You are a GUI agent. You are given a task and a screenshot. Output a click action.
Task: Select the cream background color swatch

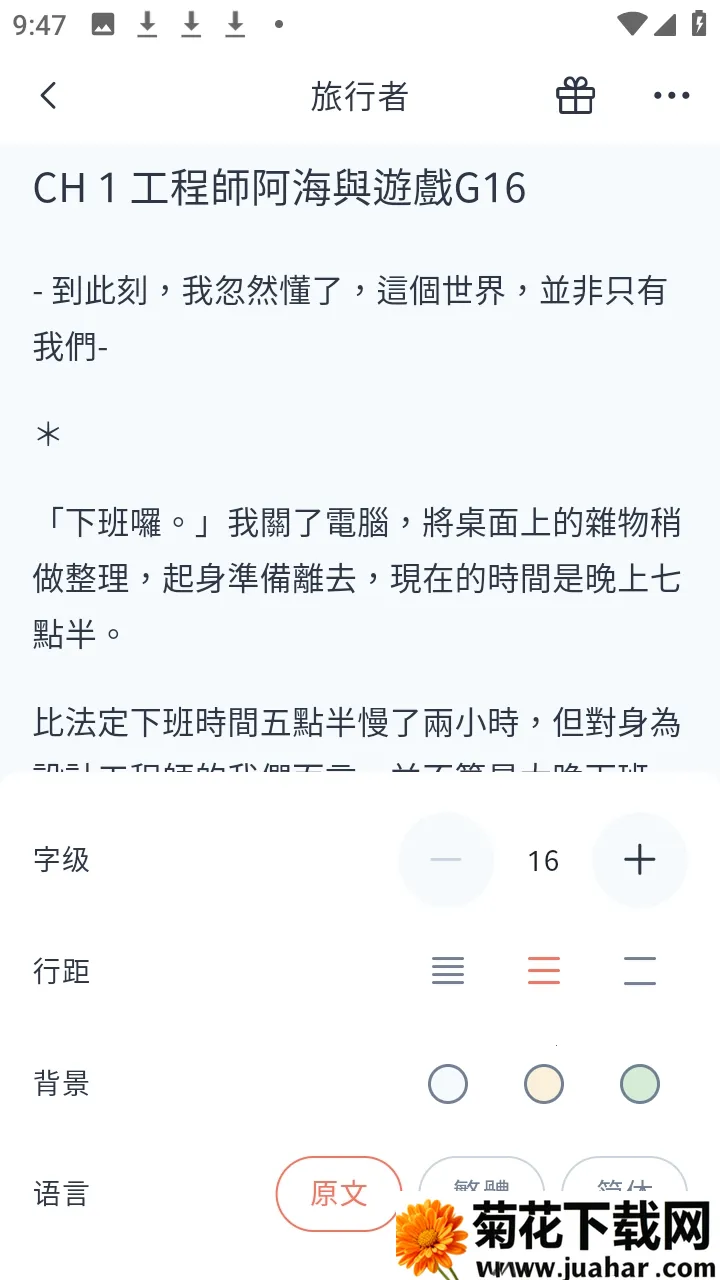[x=543, y=1084]
